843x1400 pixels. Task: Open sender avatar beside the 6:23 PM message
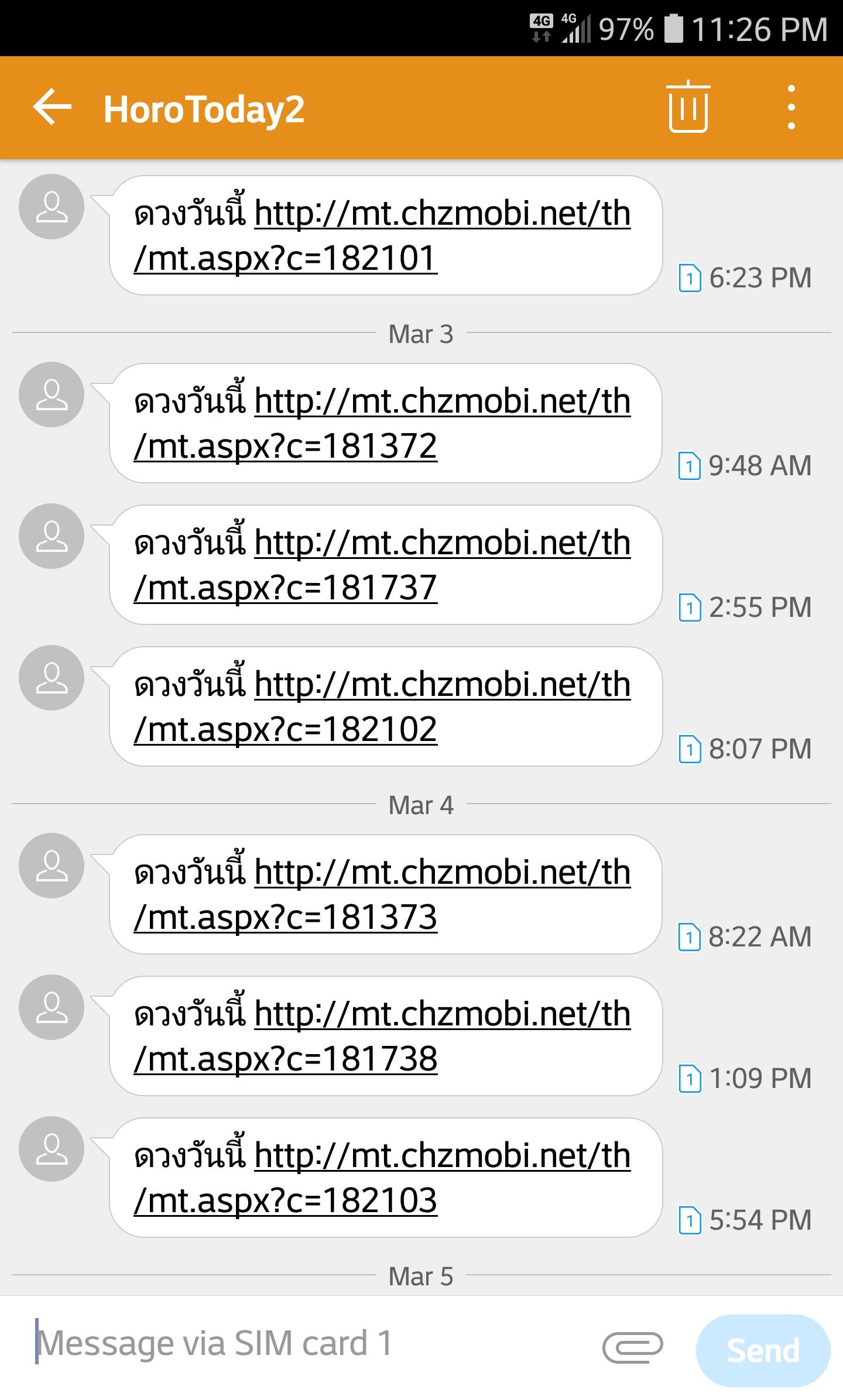[52, 207]
